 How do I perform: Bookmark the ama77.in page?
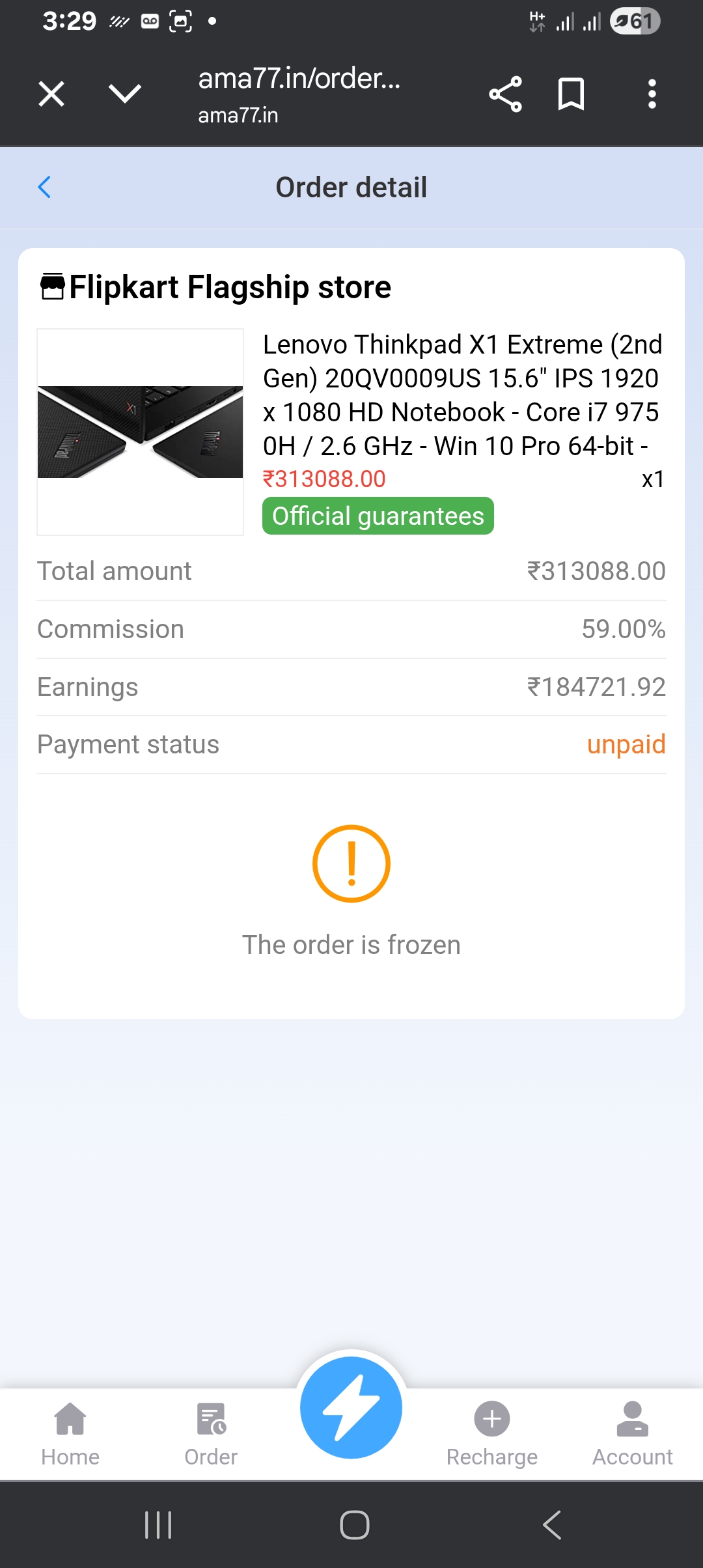(571, 94)
